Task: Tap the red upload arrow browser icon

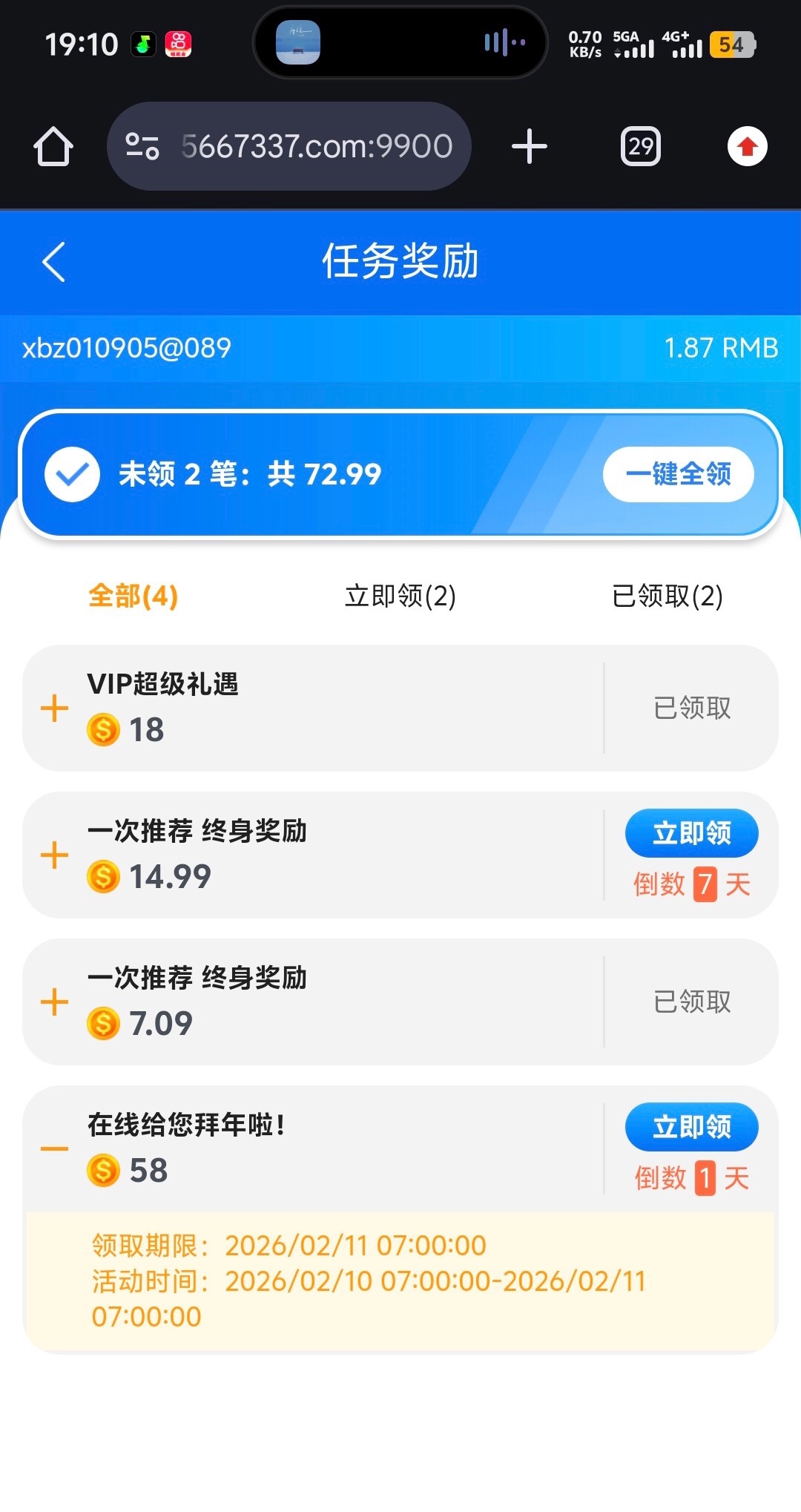Action: tap(747, 146)
